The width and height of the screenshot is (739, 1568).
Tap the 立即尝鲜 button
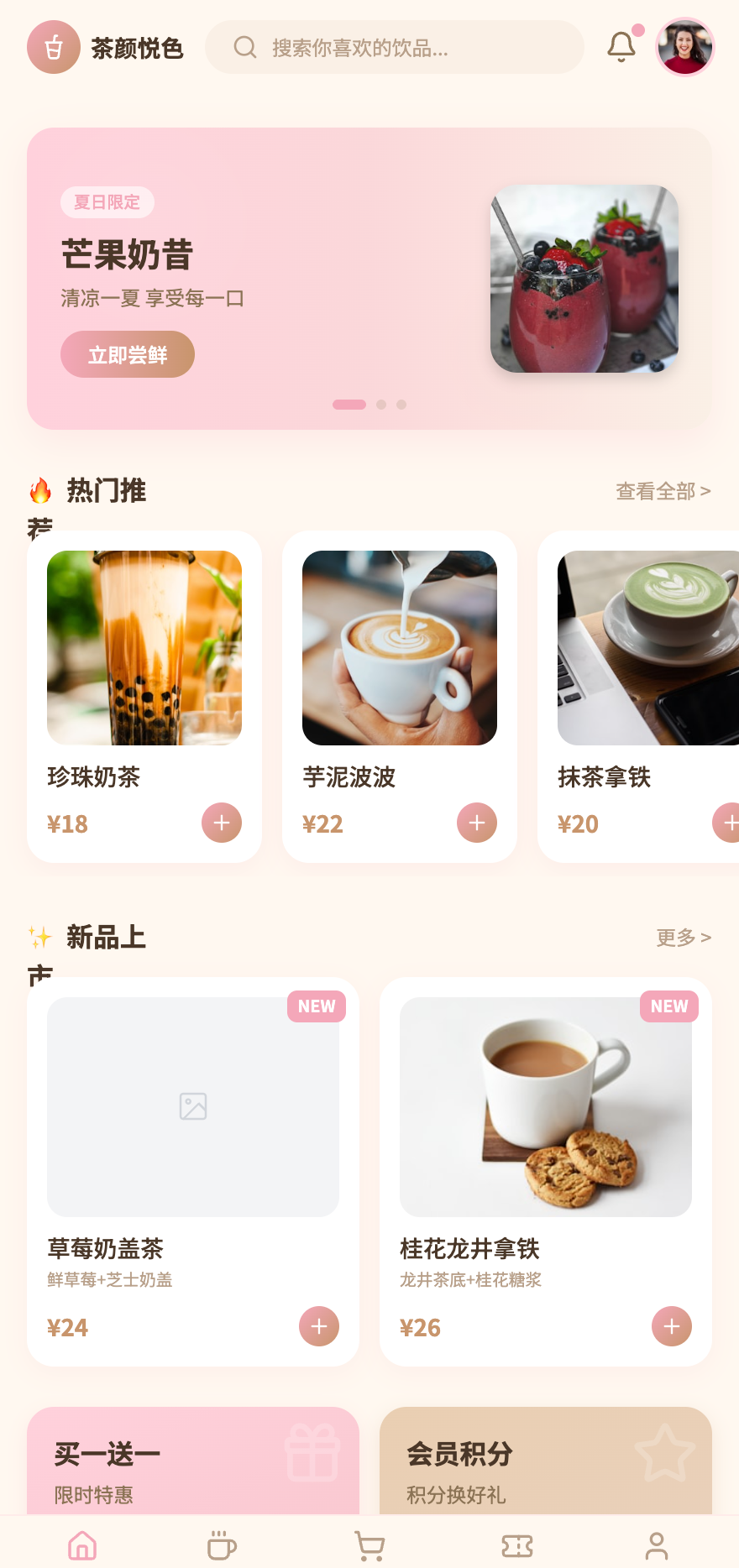[x=128, y=354]
